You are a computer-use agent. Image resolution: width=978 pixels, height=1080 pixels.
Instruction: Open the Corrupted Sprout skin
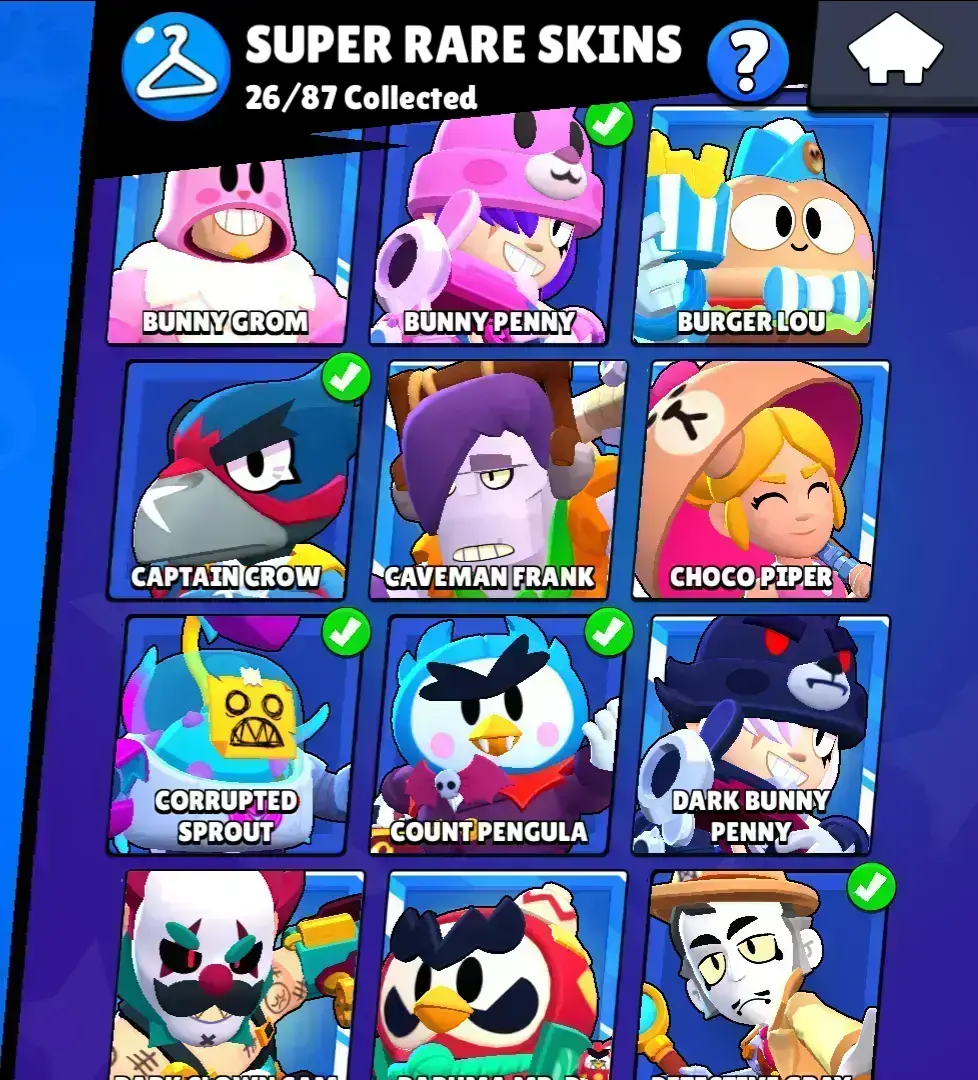pos(235,735)
